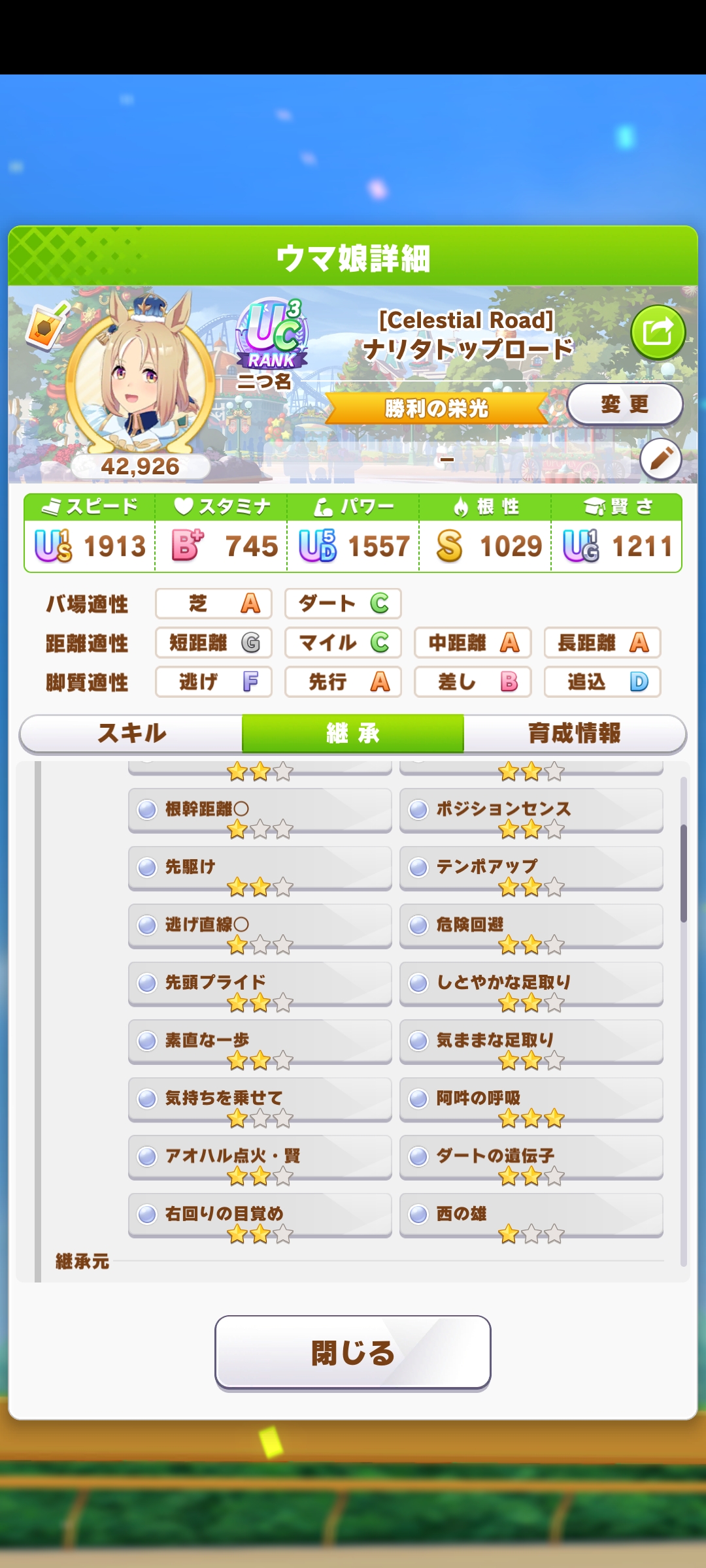Tap the 変更 button to change title
The image size is (706, 1568).
pyautogui.click(x=624, y=404)
